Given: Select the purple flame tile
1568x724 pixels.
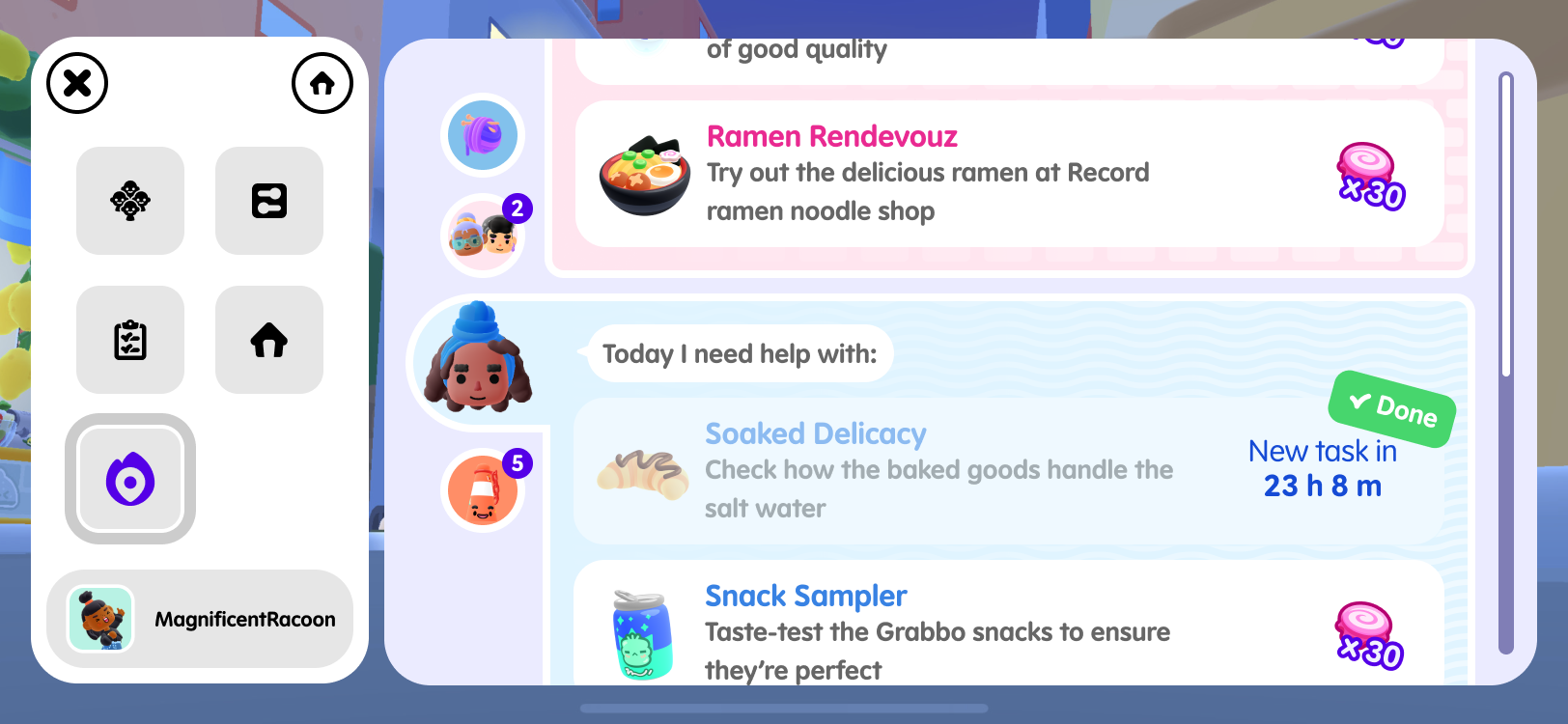Looking at the screenshot, I should pyautogui.click(x=130, y=479).
